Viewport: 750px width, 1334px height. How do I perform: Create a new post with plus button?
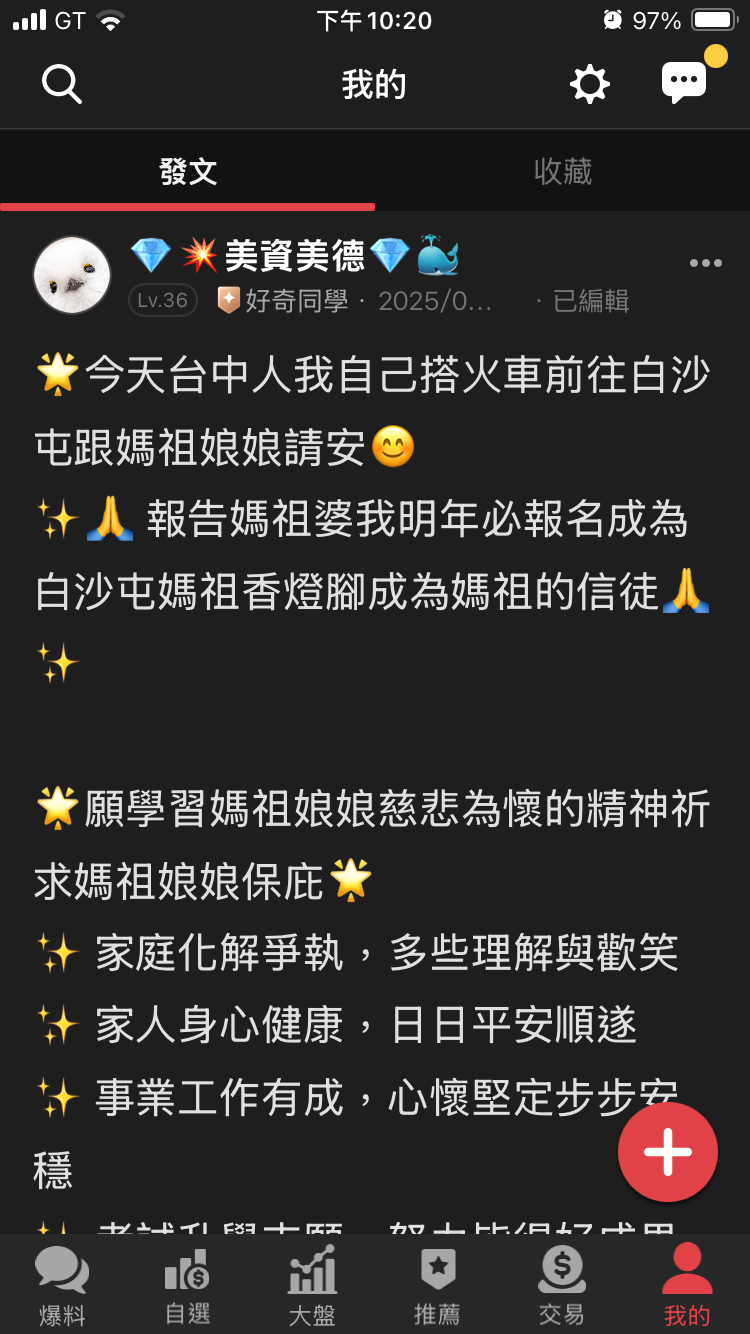(x=667, y=1152)
